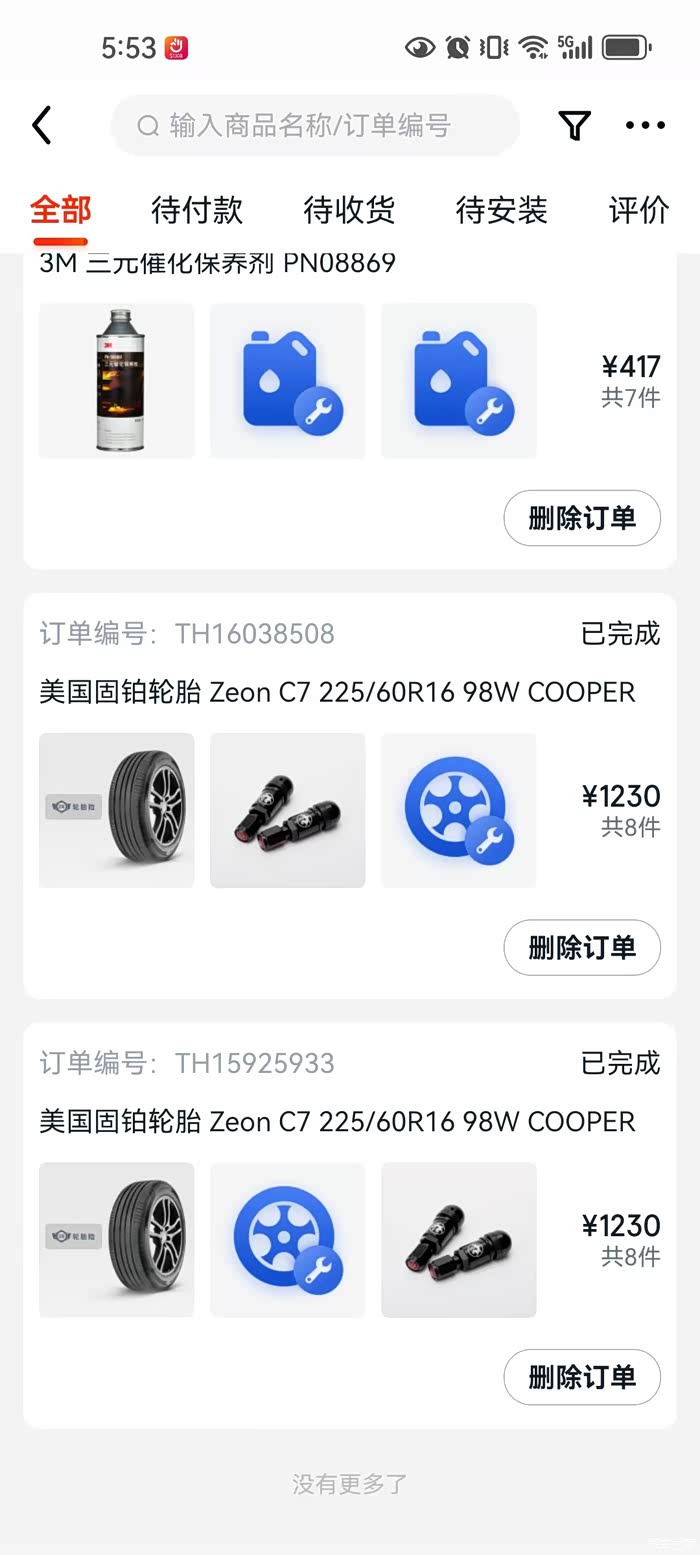Image resolution: width=700 pixels, height=1555 pixels.
Task: Tap the order search field
Action: 315,126
